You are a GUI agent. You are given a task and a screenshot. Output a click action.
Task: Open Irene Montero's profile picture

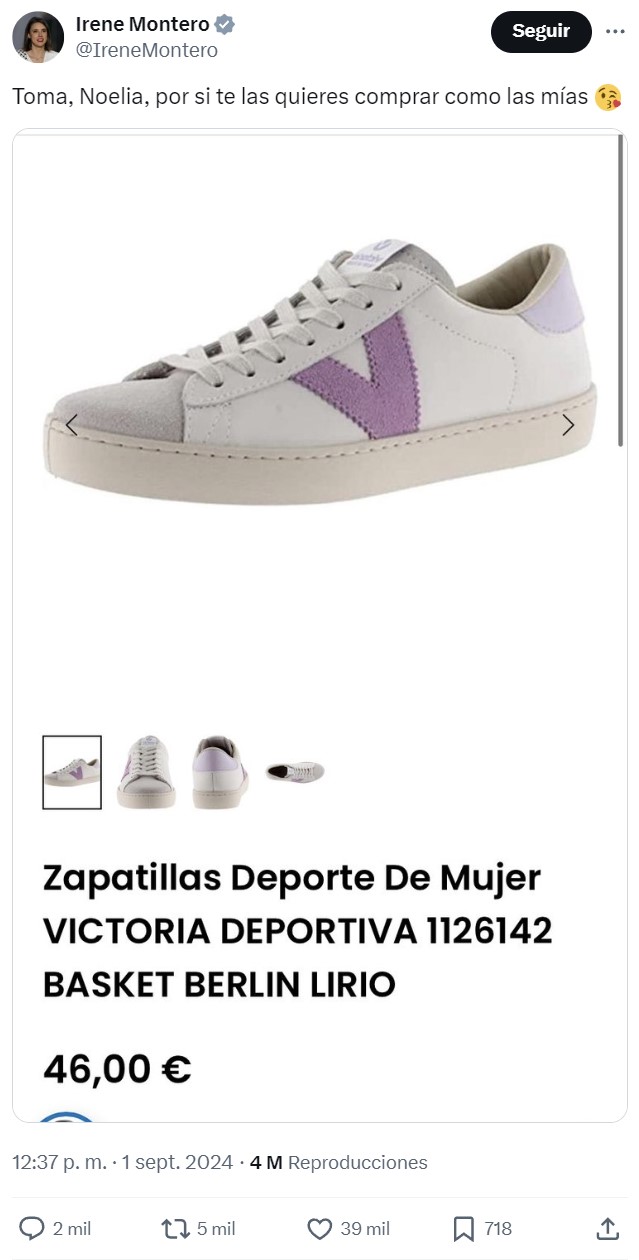(x=37, y=38)
